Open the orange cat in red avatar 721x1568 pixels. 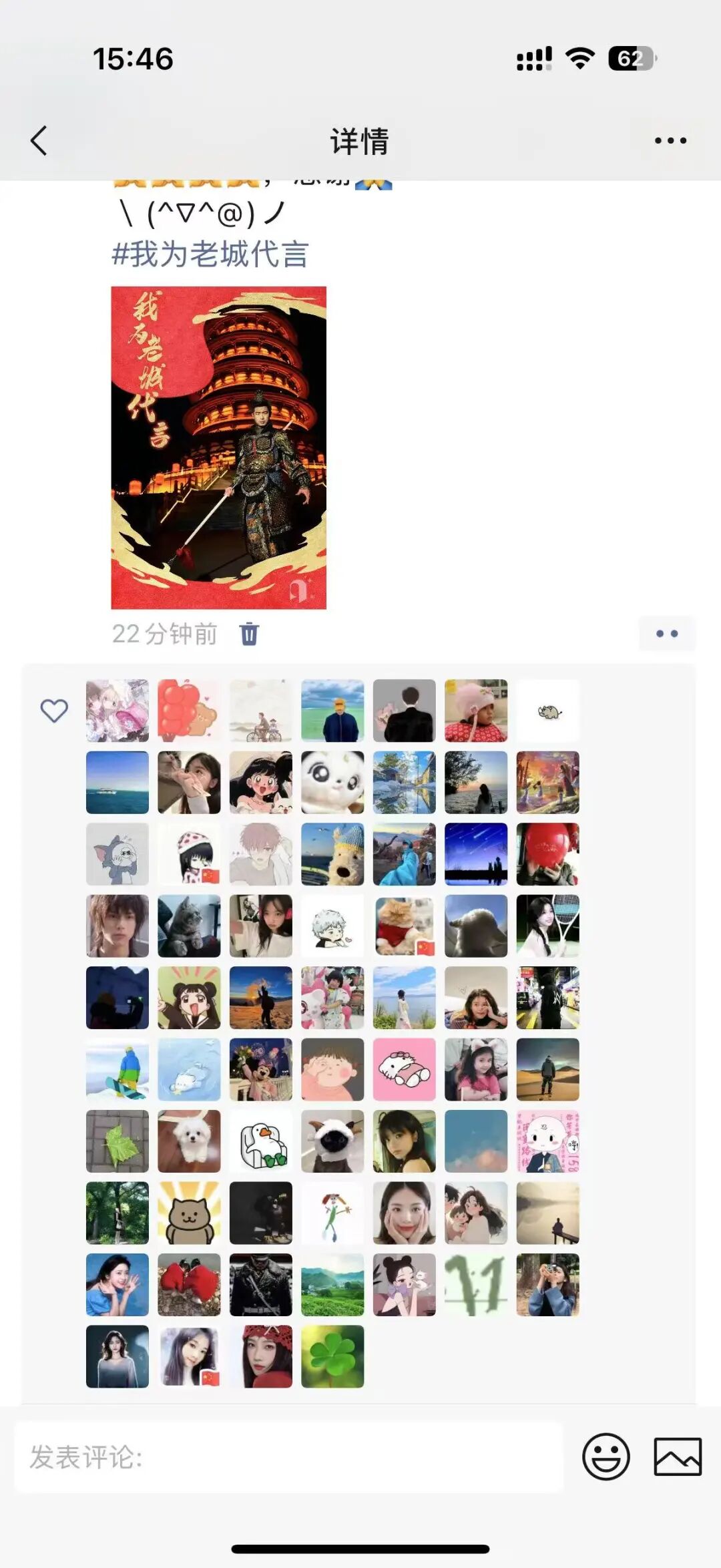tap(404, 926)
